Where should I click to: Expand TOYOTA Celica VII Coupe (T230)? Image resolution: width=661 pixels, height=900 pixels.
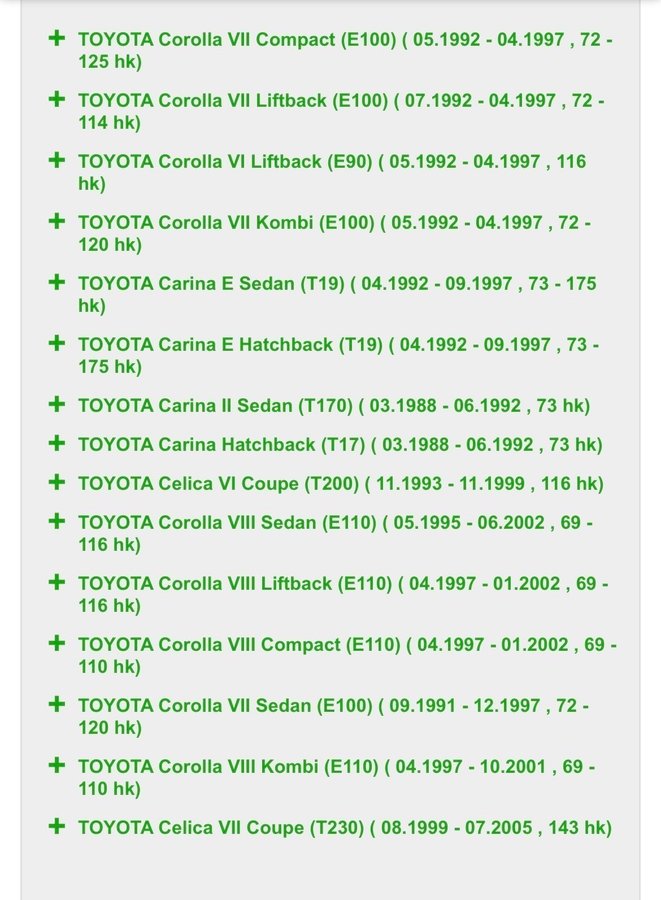(x=57, y=827)
